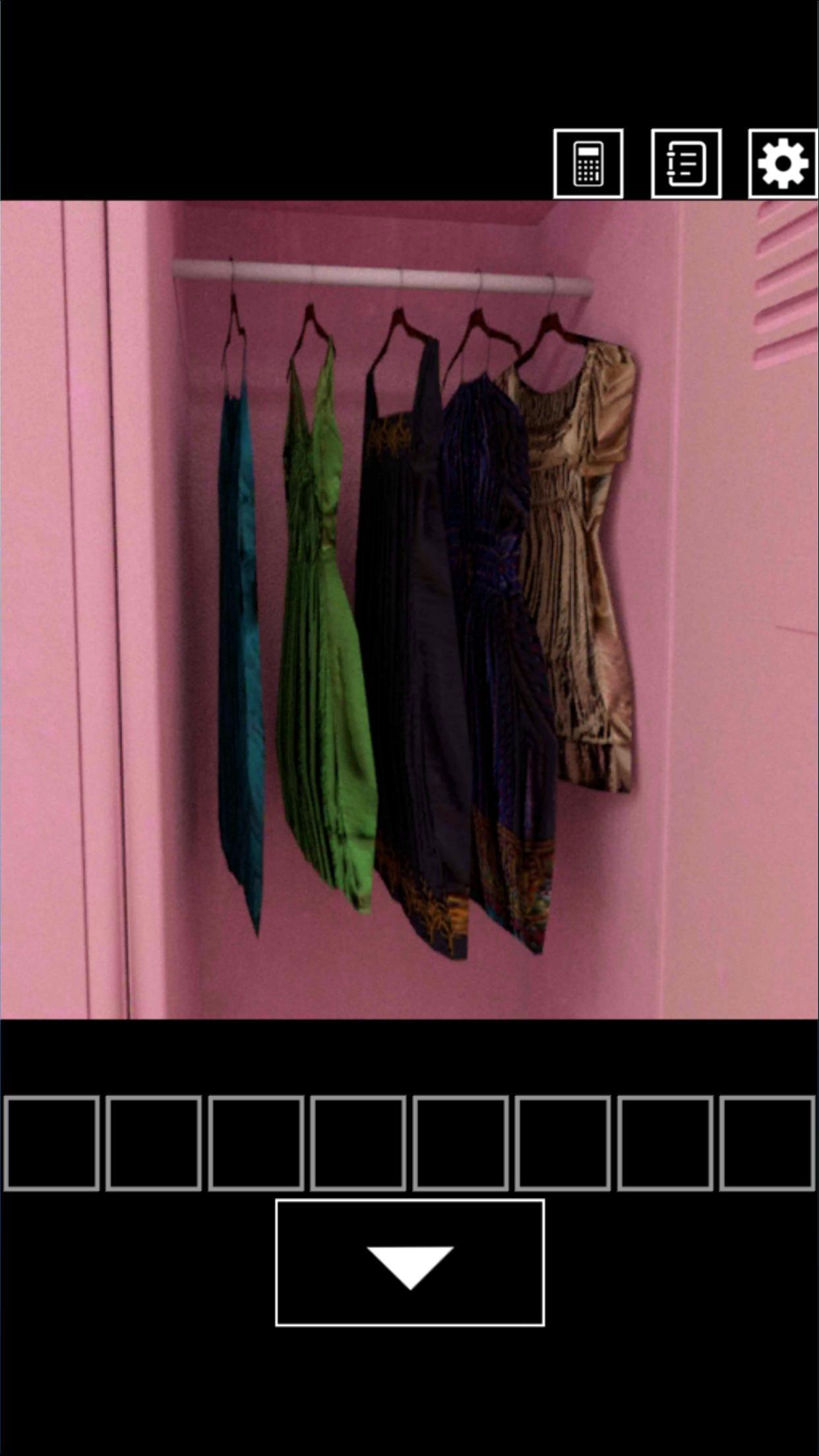Open the settings gear

pyautogui.click(x=783, y=164)
